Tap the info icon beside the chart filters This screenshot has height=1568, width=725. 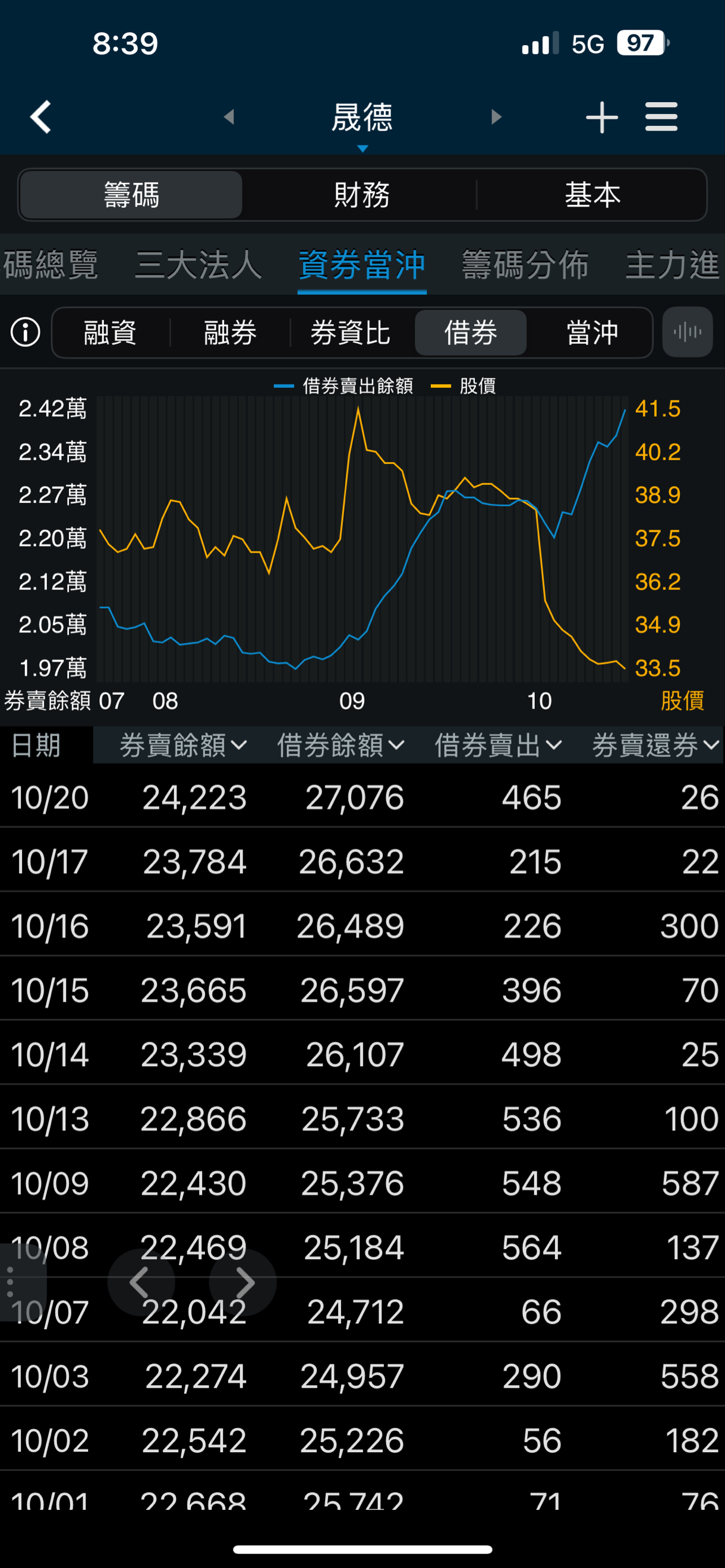click(24, 333)
